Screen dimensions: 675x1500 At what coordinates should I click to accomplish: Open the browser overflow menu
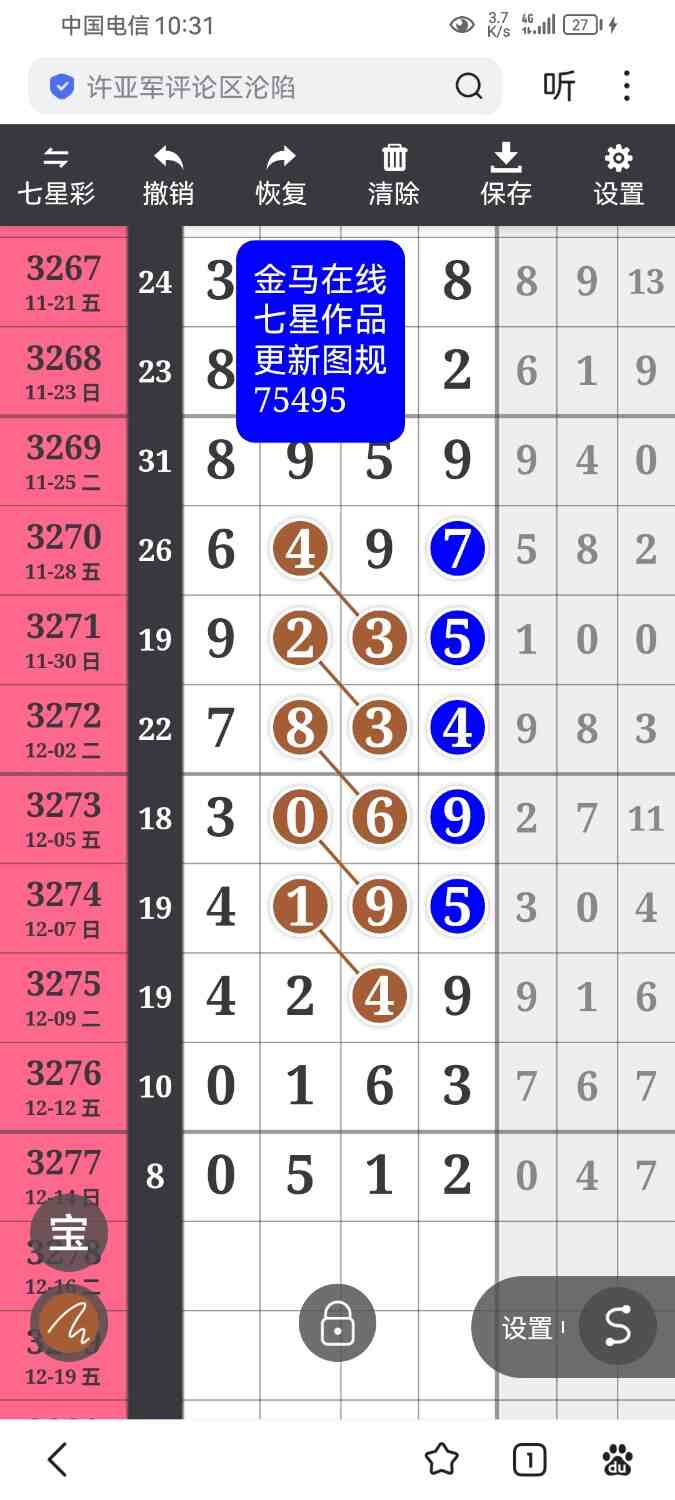pyautogui.click(x=627, y=87)
